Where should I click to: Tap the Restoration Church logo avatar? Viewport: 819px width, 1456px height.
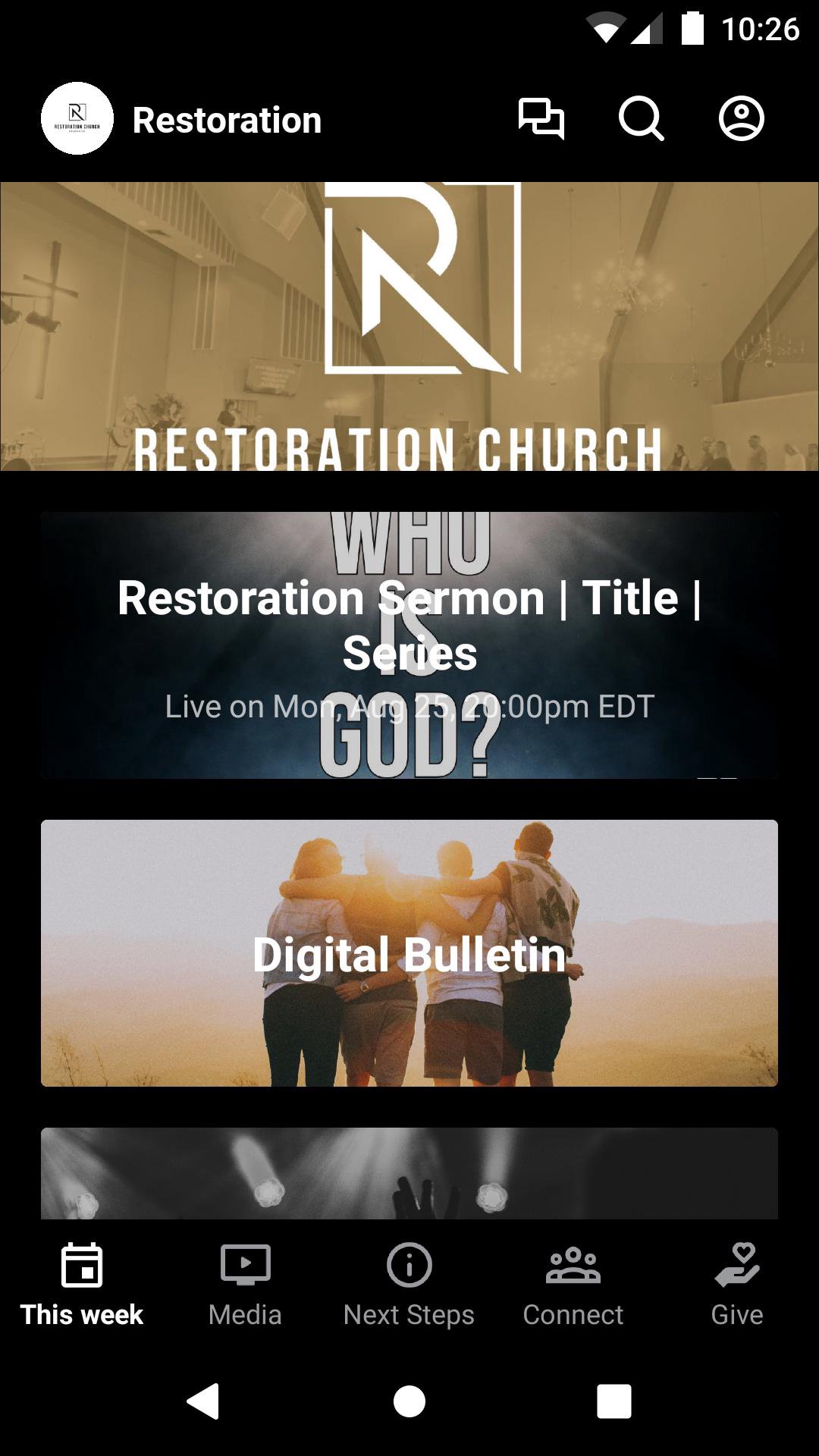(x=77, y=119)
